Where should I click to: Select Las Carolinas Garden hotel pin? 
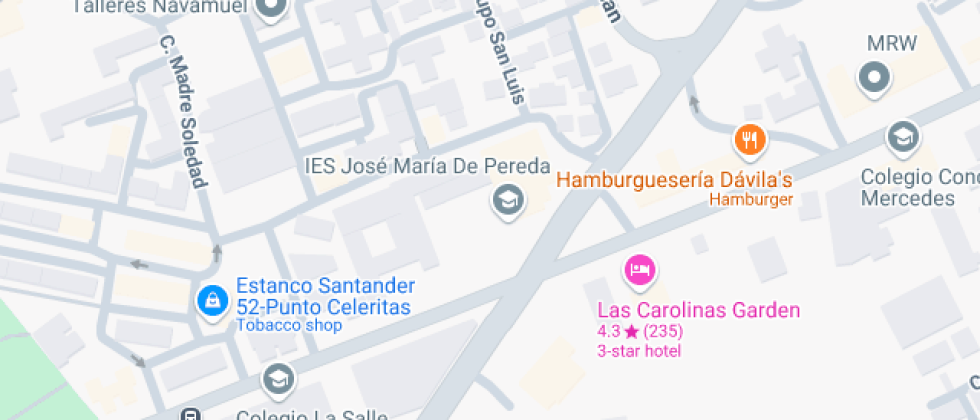tap(640, 269)
